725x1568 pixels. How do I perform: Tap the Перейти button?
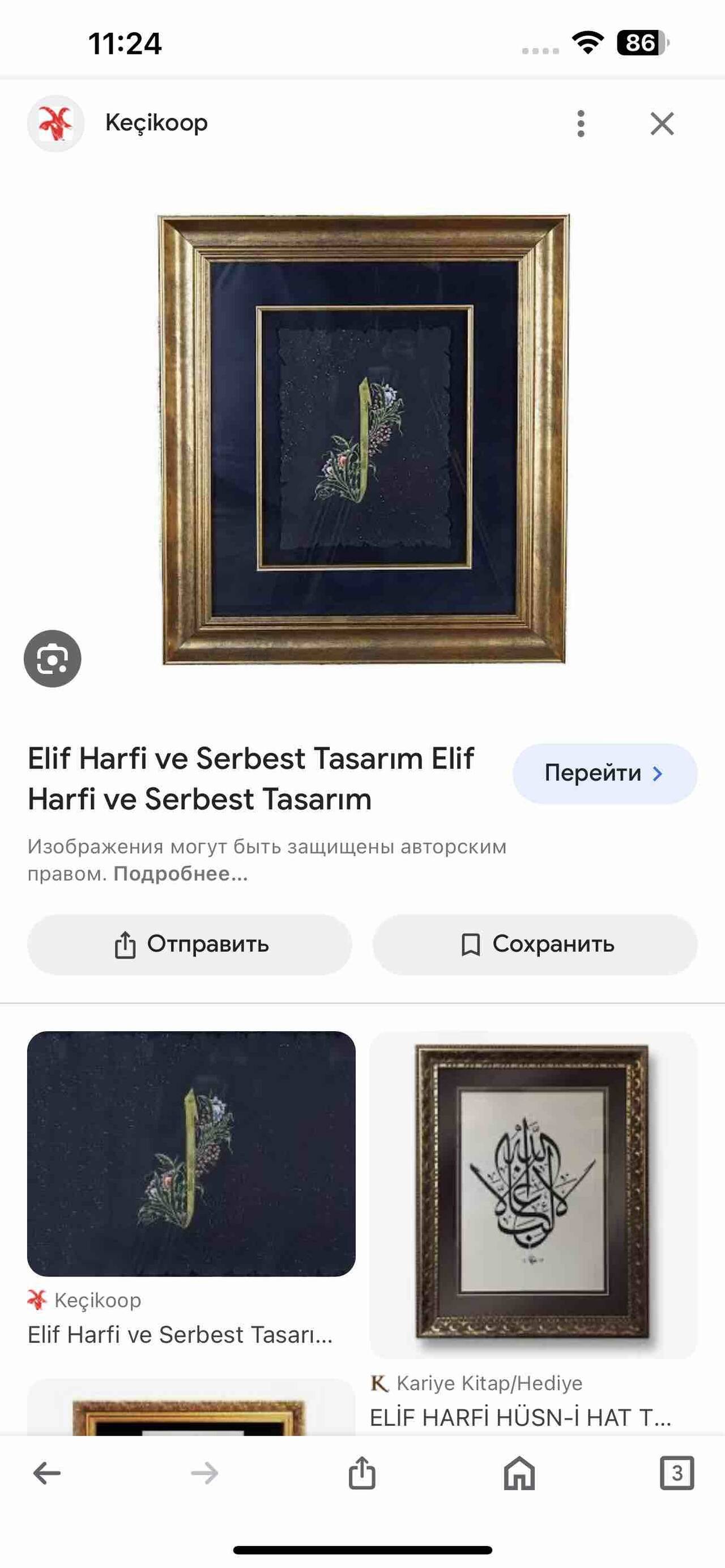pyautogui.click(x=604, y=773)
